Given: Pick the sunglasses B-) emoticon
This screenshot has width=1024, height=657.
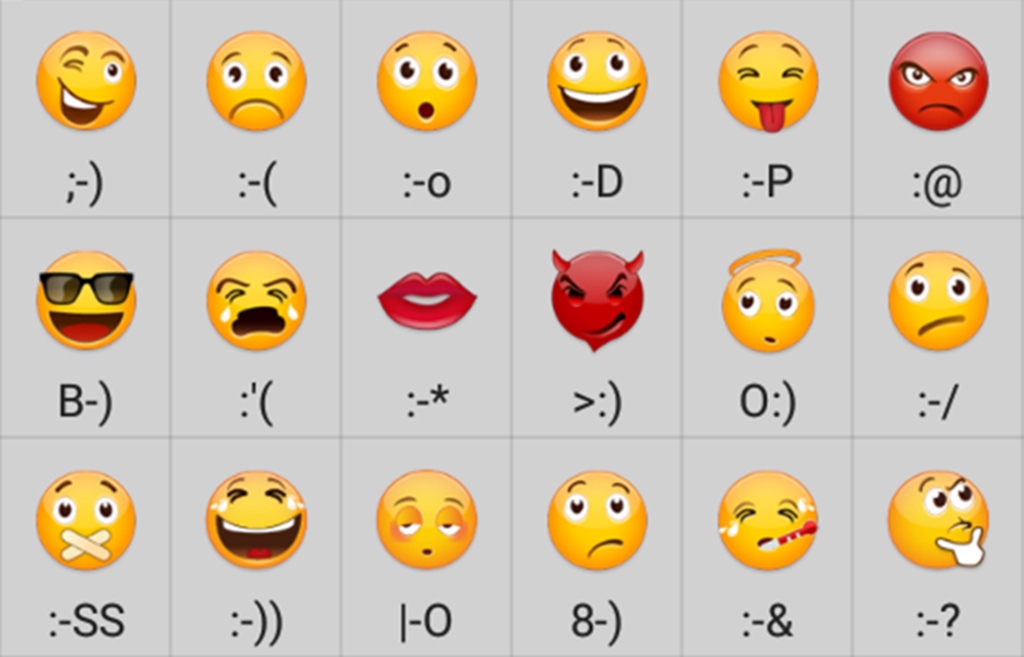Looking at the screenshot, I should pos(86,300).
